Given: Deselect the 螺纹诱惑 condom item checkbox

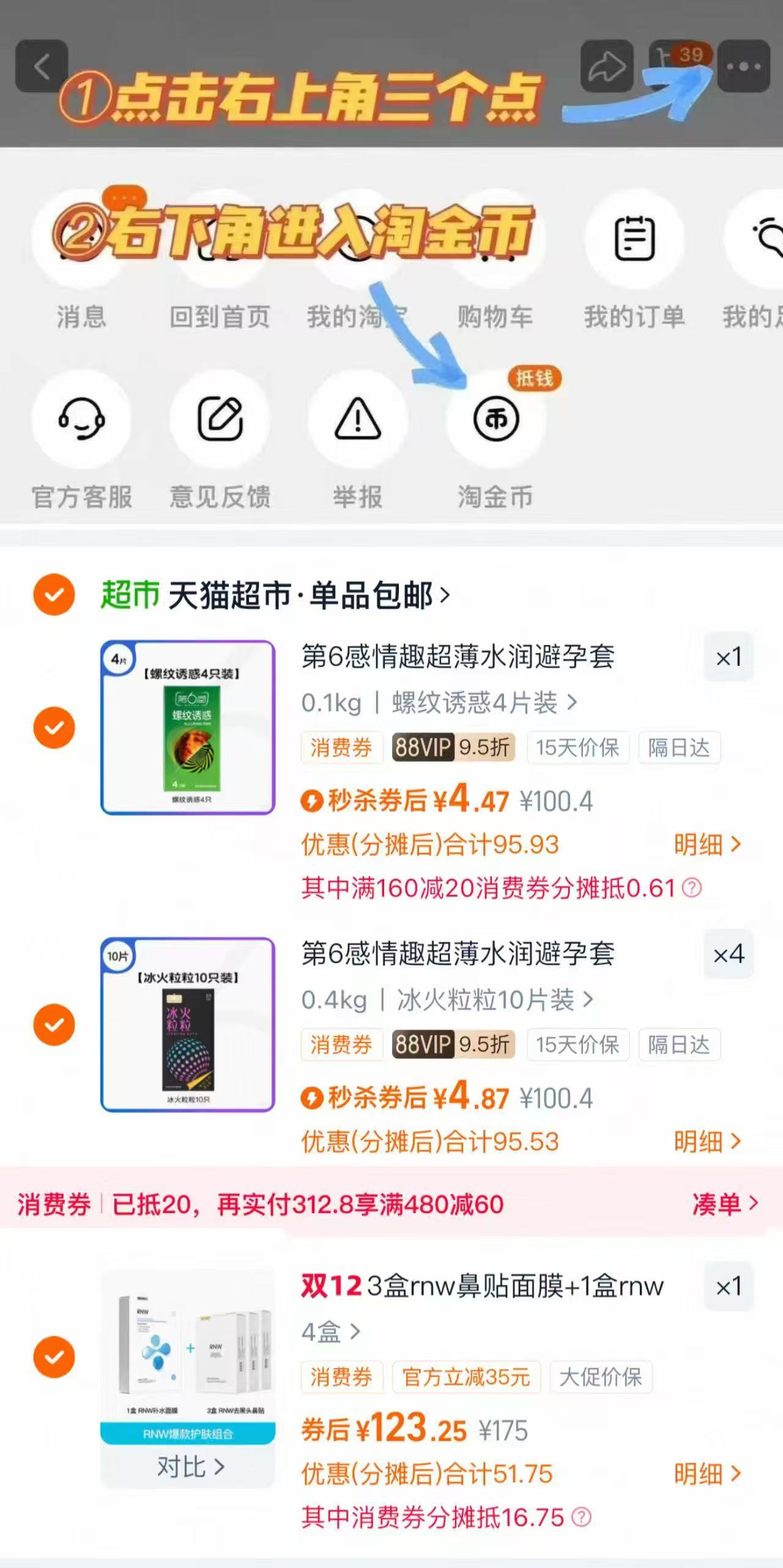Looking at the screenshot, I should (54, 727).
